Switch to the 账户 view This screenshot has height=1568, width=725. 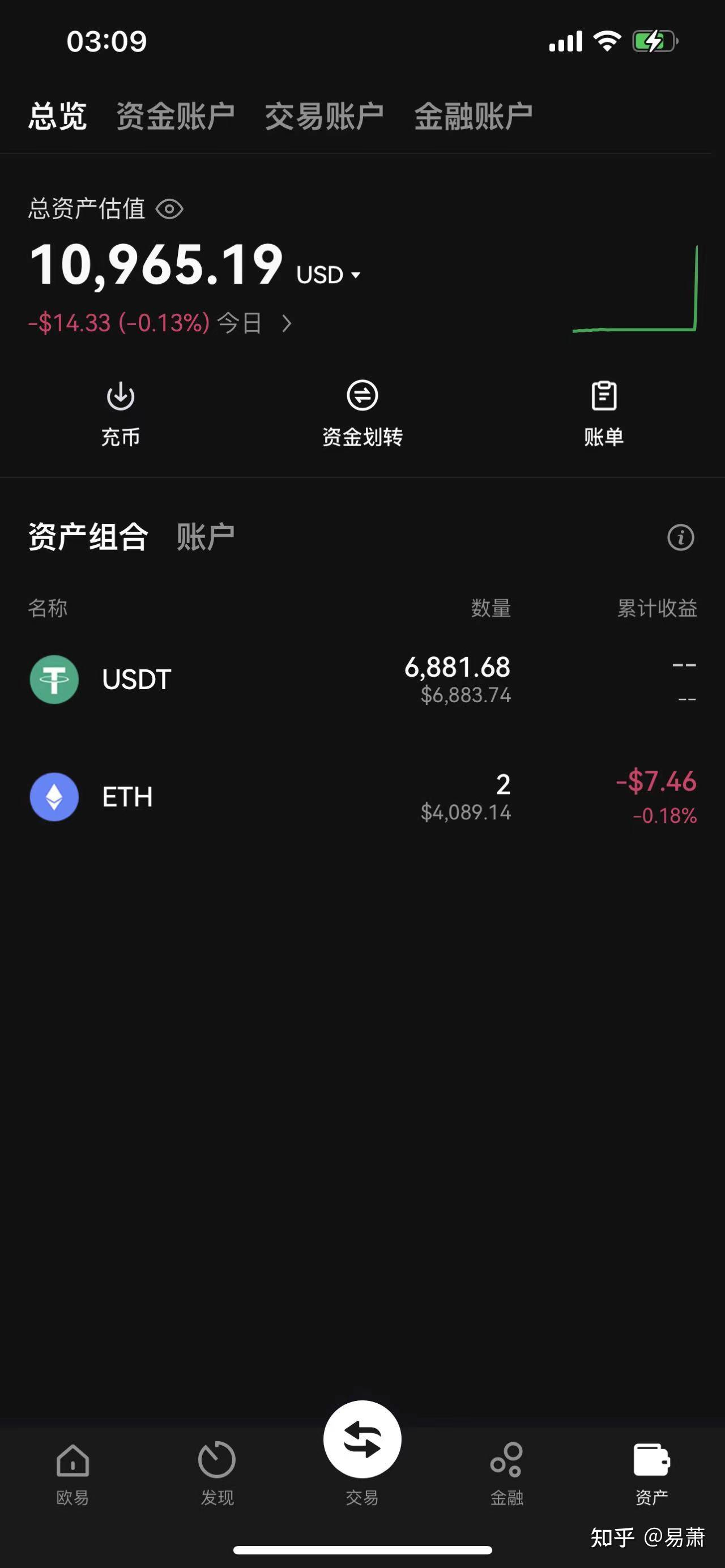coord(206,537)
